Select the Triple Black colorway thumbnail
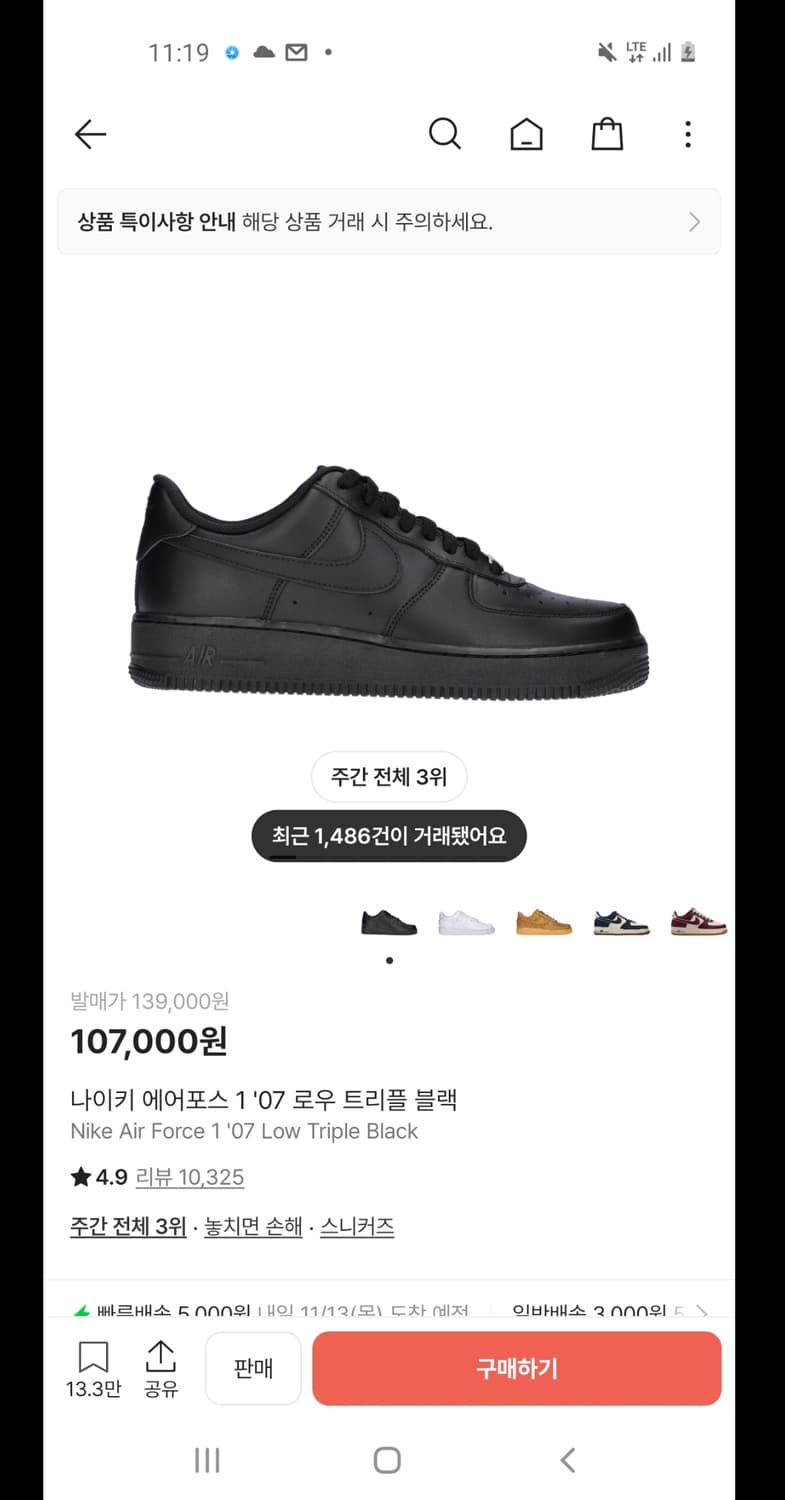 tap(388, 922)
